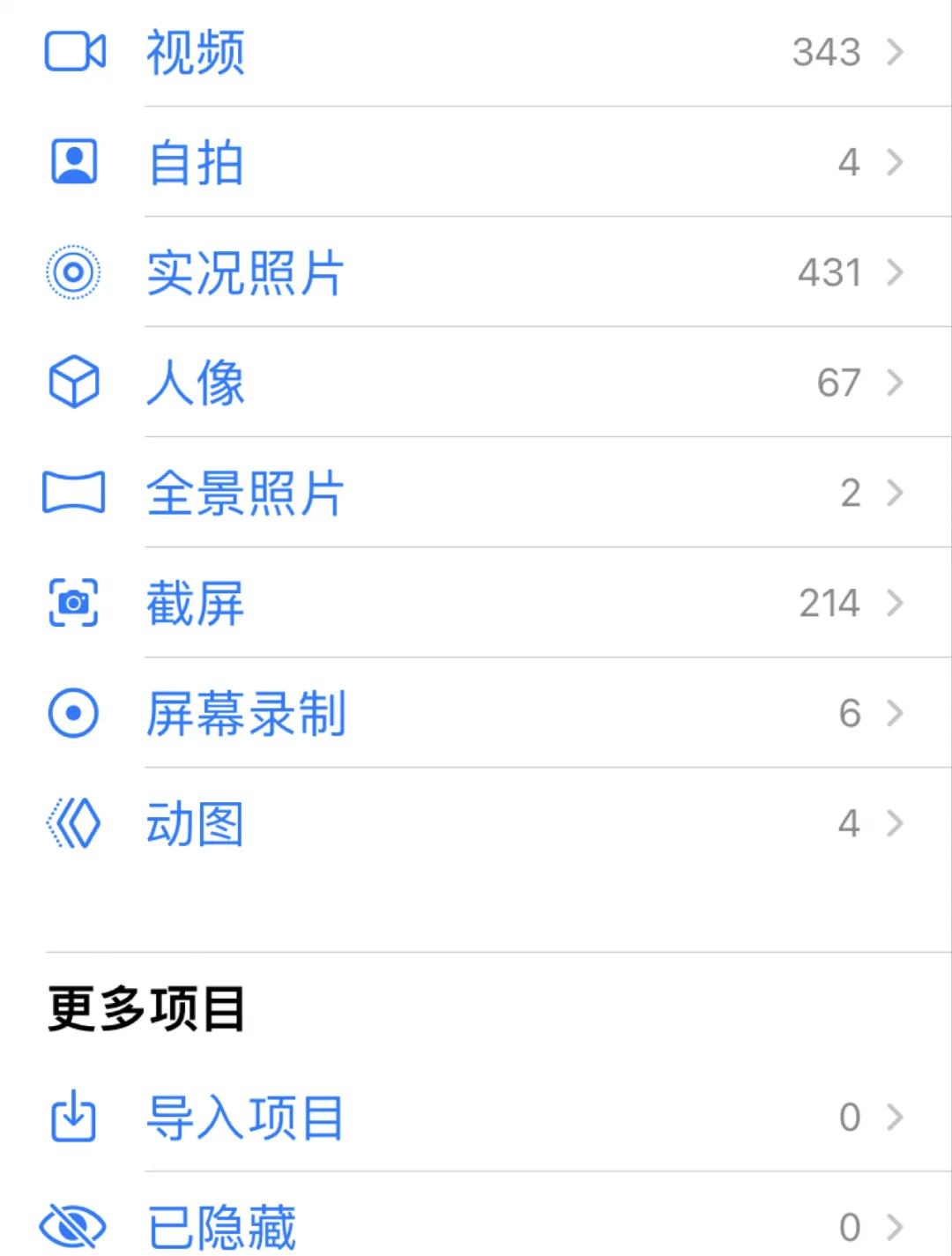Screen dimensions: 952x1256
Task: Tap the Live Photo ring icon for 实况照片
Action: tap(74, 272)
